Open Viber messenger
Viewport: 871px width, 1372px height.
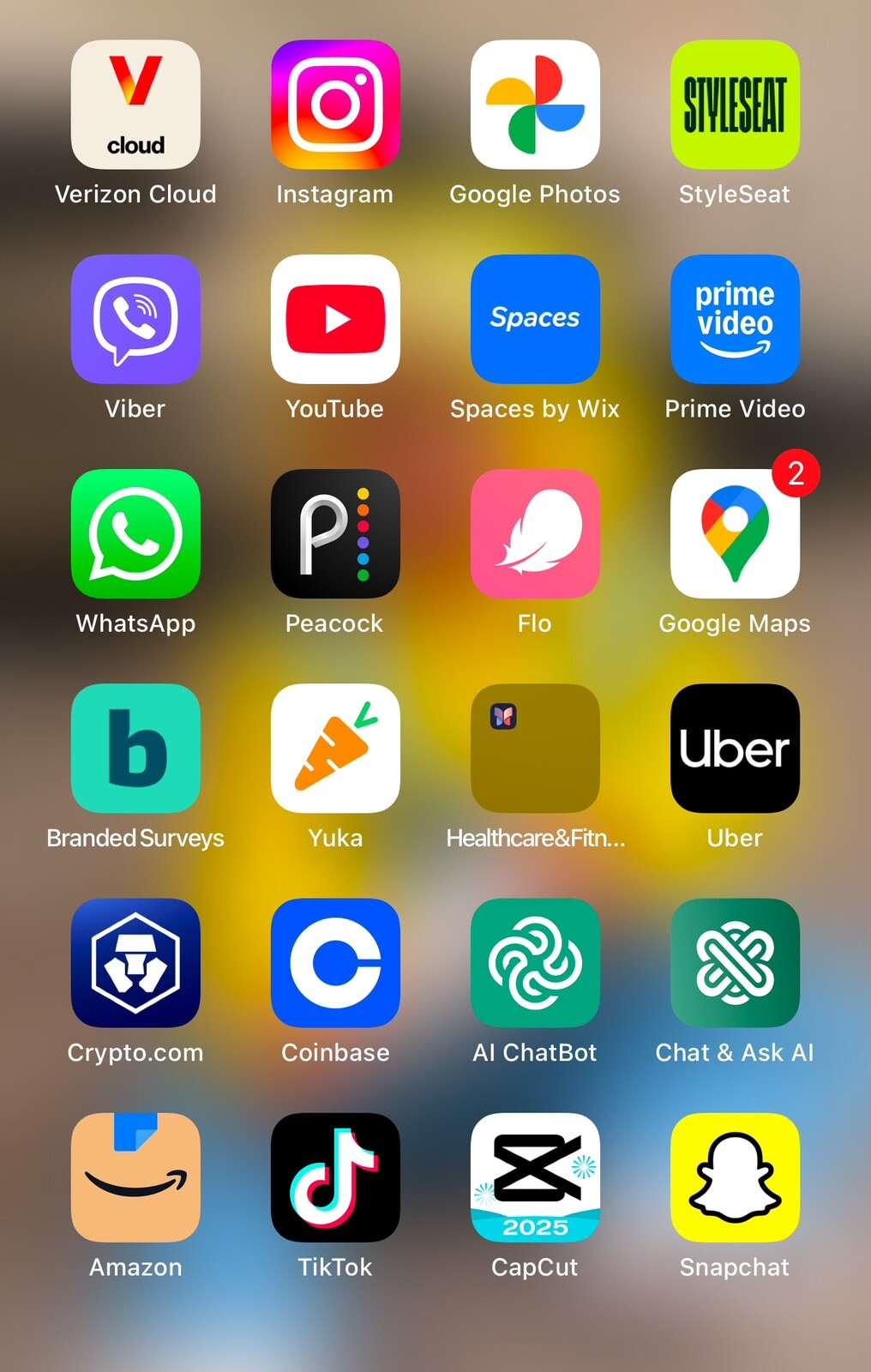pyautogui.click(x=135, y=319)
